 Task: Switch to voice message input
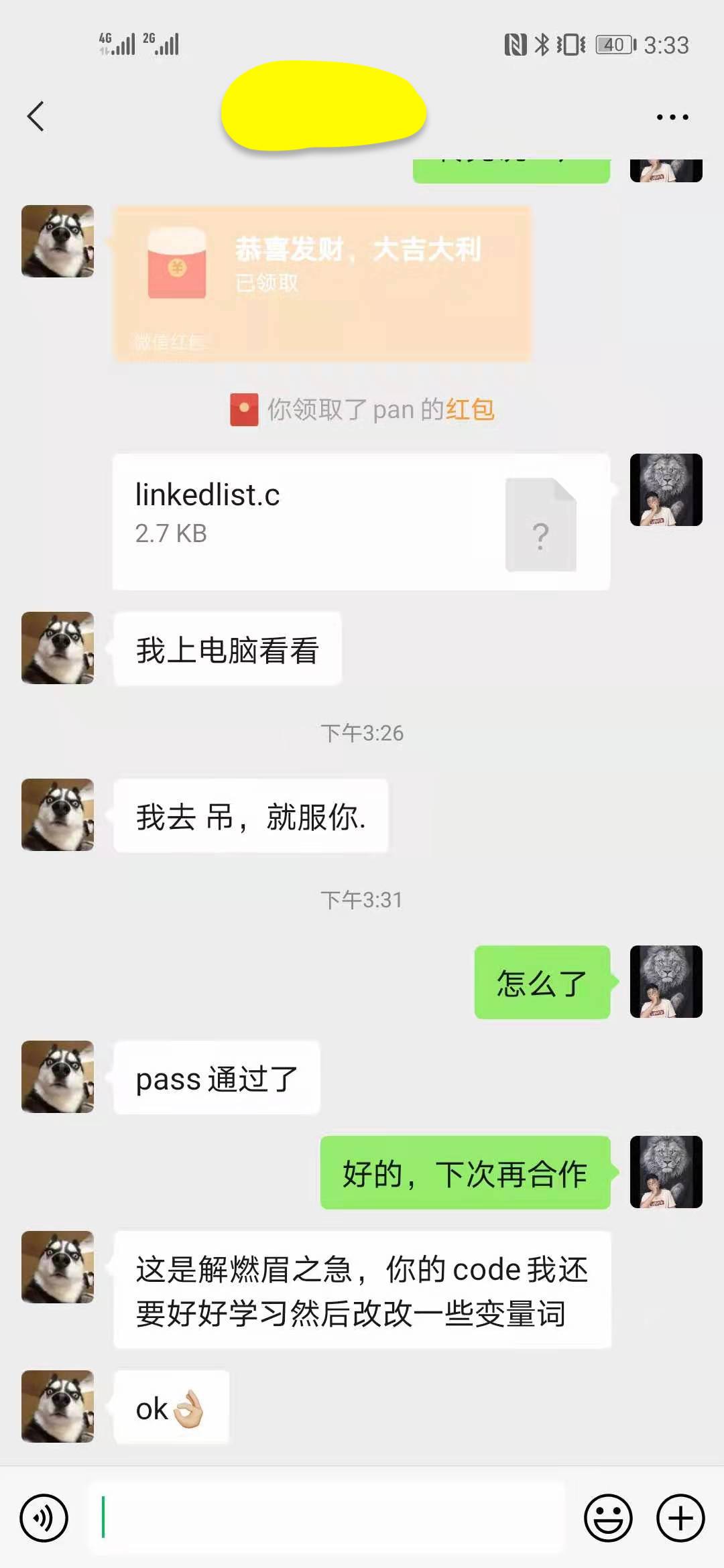[44, 1518]
